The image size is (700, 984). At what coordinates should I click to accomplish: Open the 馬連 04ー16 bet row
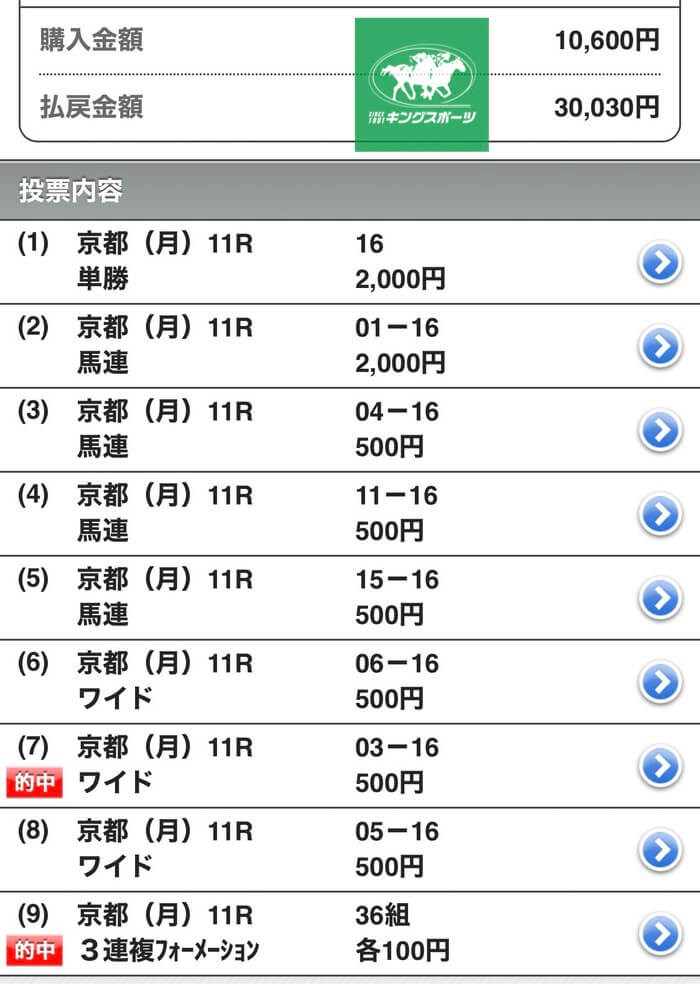click(659, 431)
